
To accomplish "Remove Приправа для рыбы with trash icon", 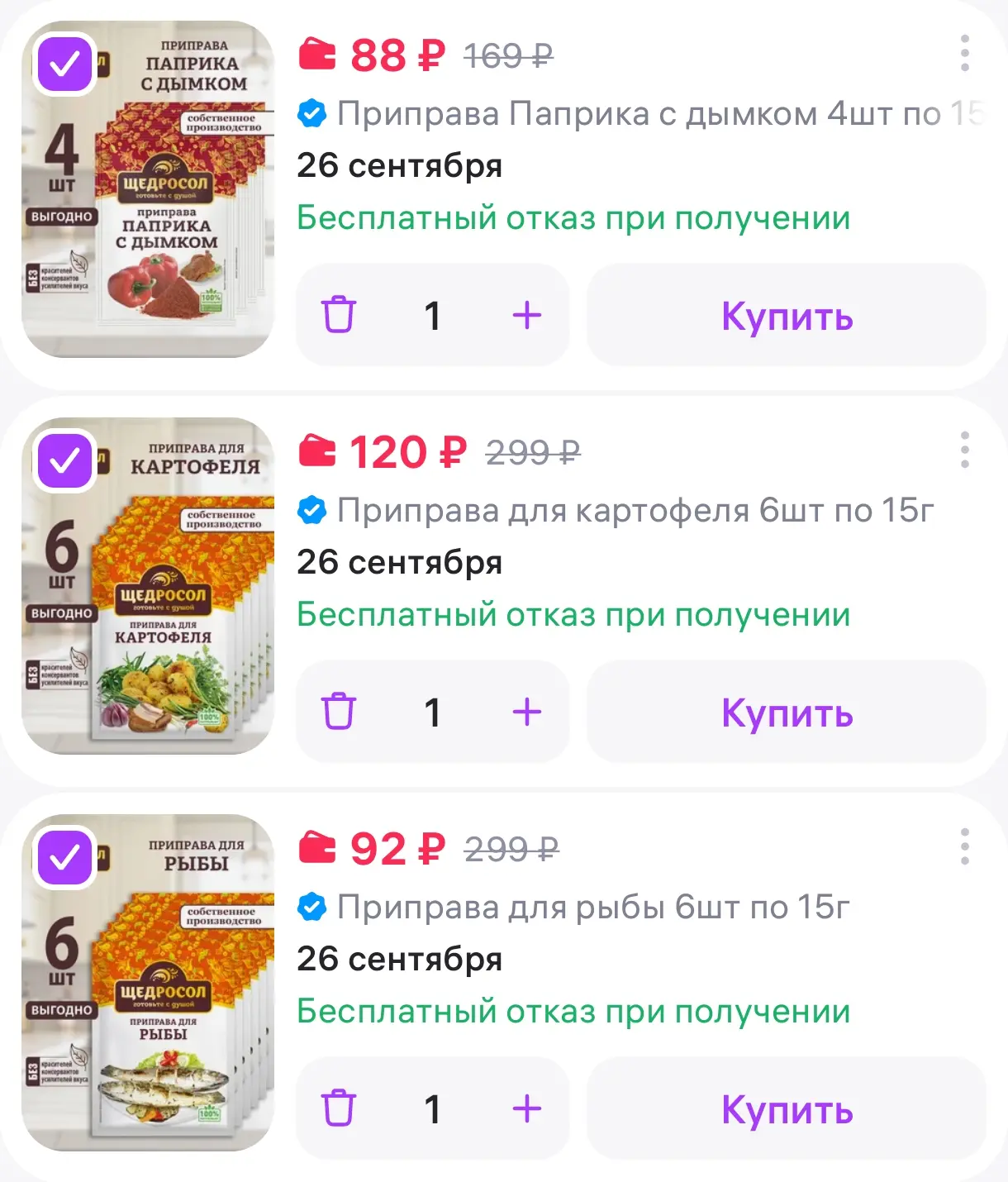I will click(339, 1108).
